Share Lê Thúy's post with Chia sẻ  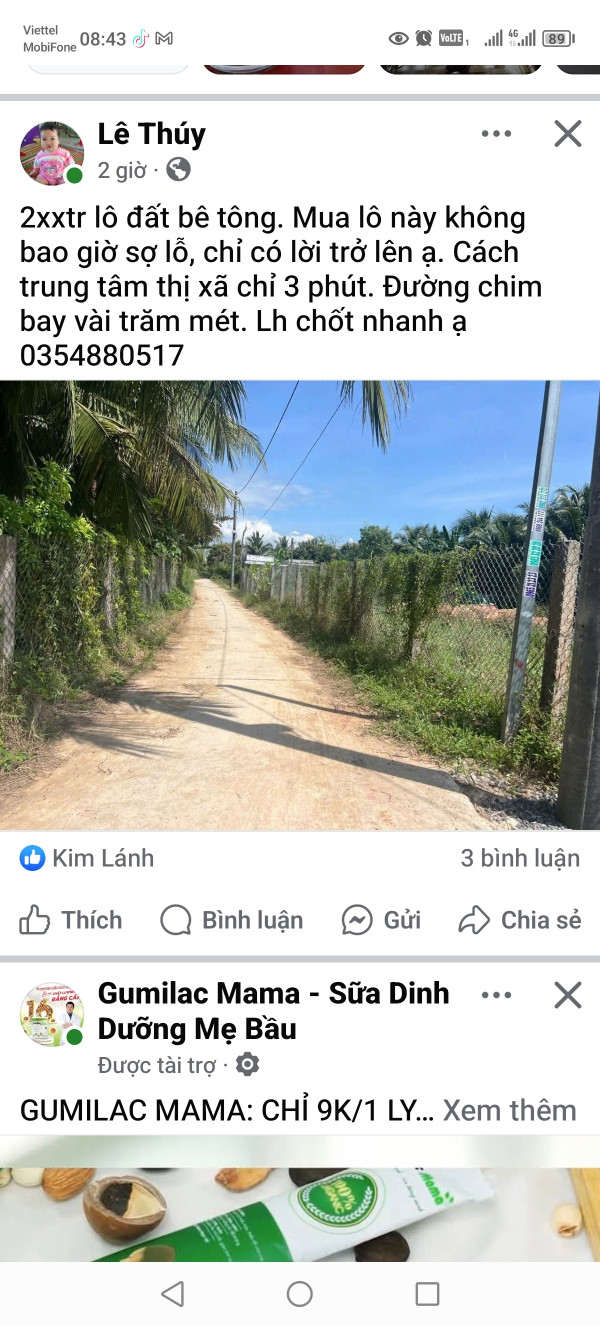click(520, 920)
